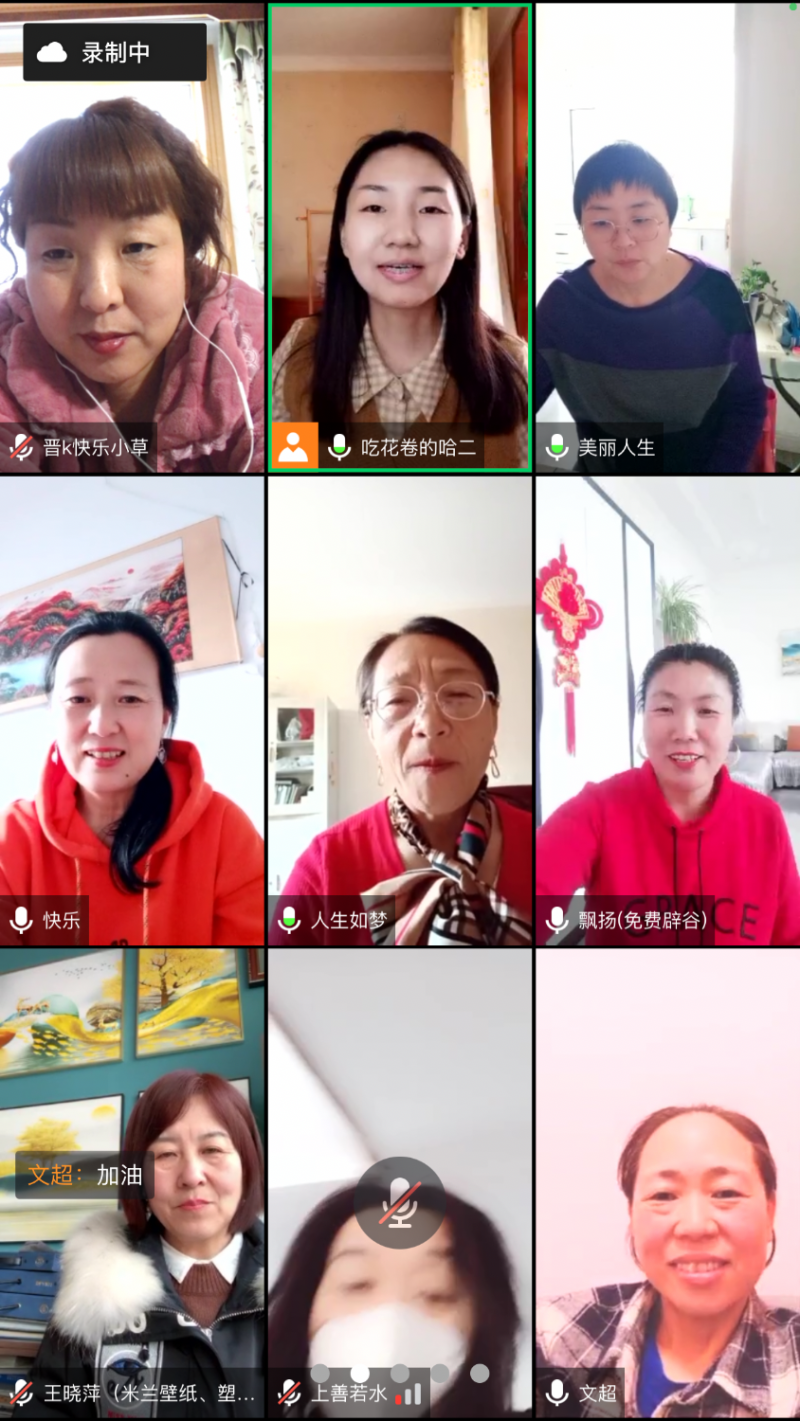The image size is (800, 1421).
Task: Select the 人生如梦 video tile
Action: pyautogui.click(x=400, y=710)
